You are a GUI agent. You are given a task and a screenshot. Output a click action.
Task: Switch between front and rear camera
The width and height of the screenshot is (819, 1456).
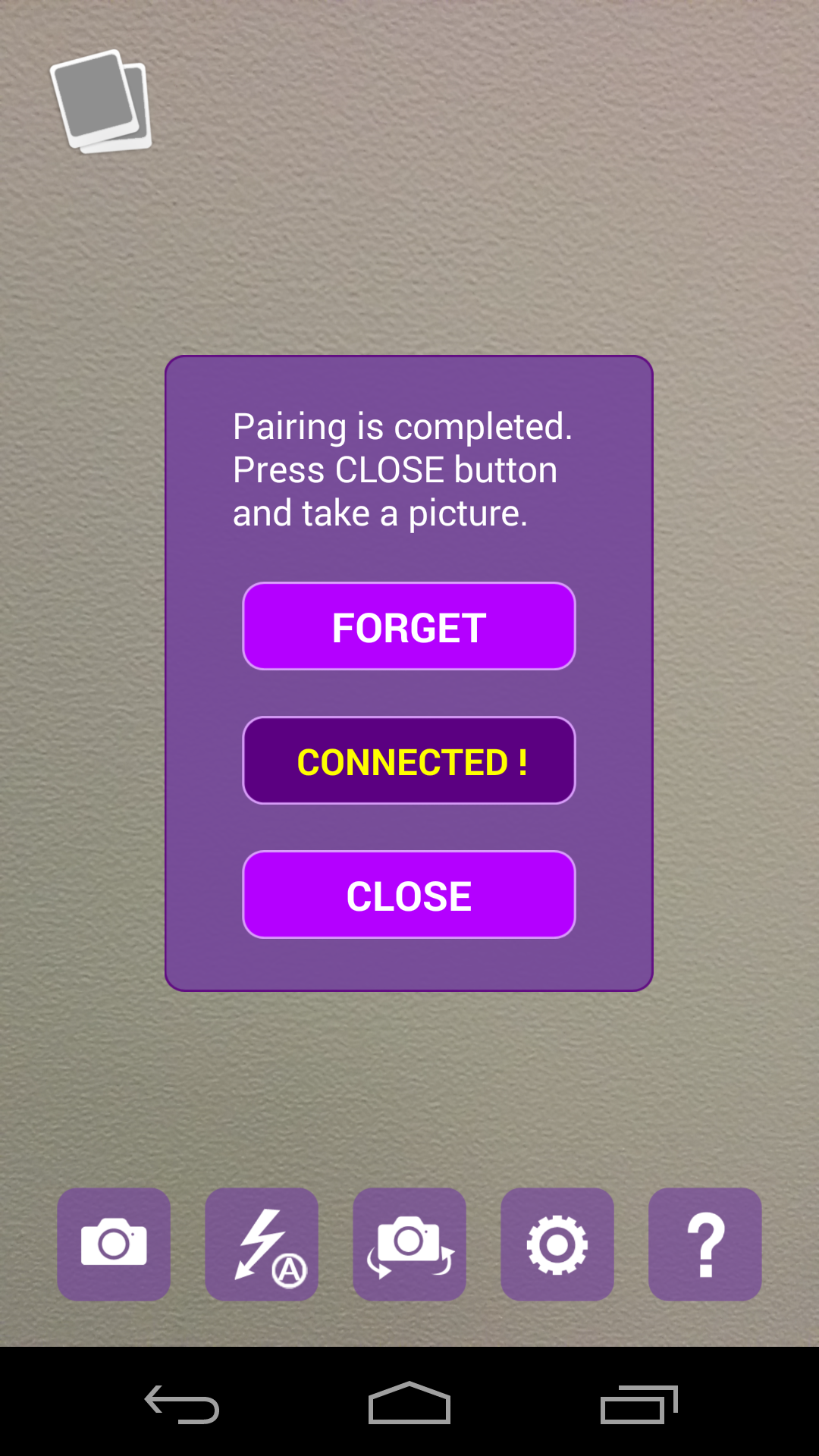pyautogui.click(x=409, y=1244)
